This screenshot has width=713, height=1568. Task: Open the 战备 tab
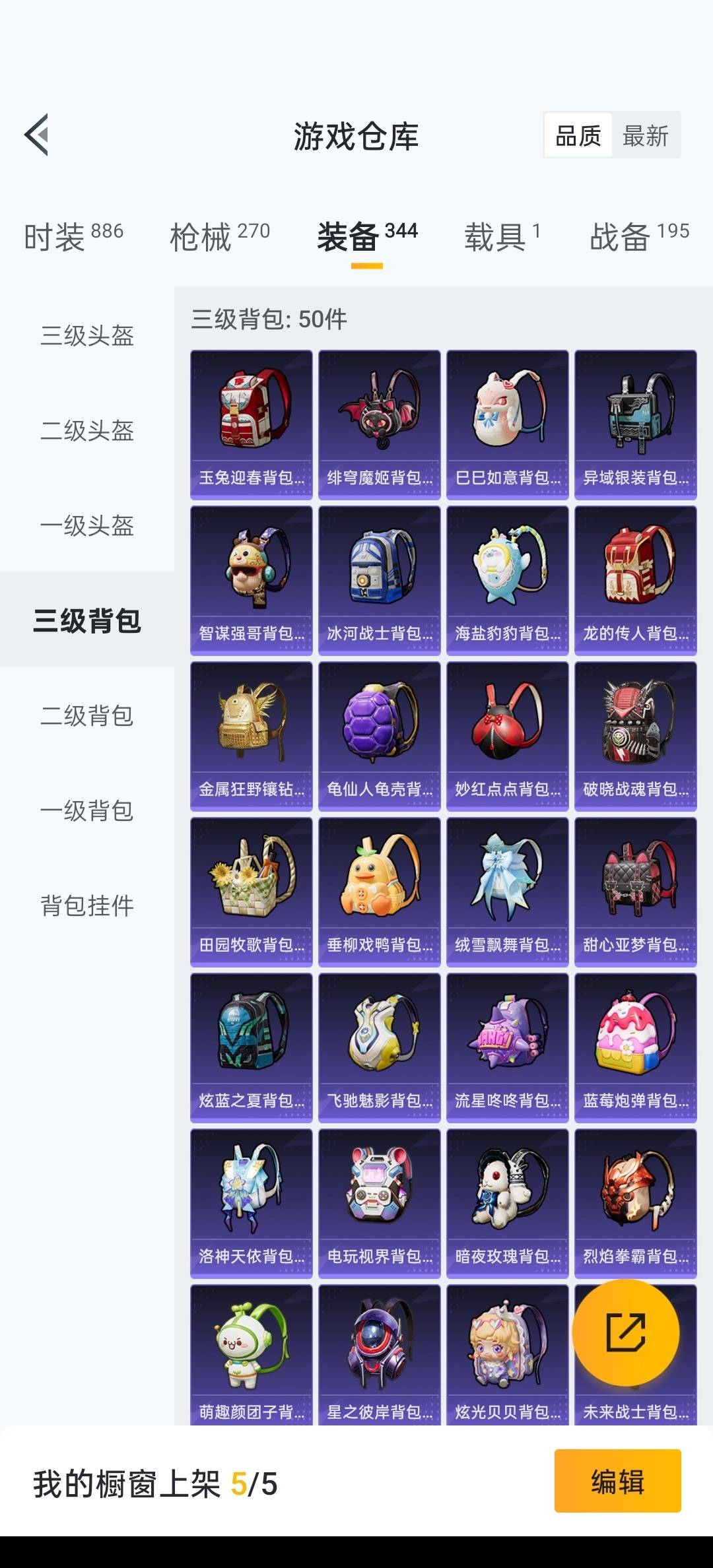[639, 236]
